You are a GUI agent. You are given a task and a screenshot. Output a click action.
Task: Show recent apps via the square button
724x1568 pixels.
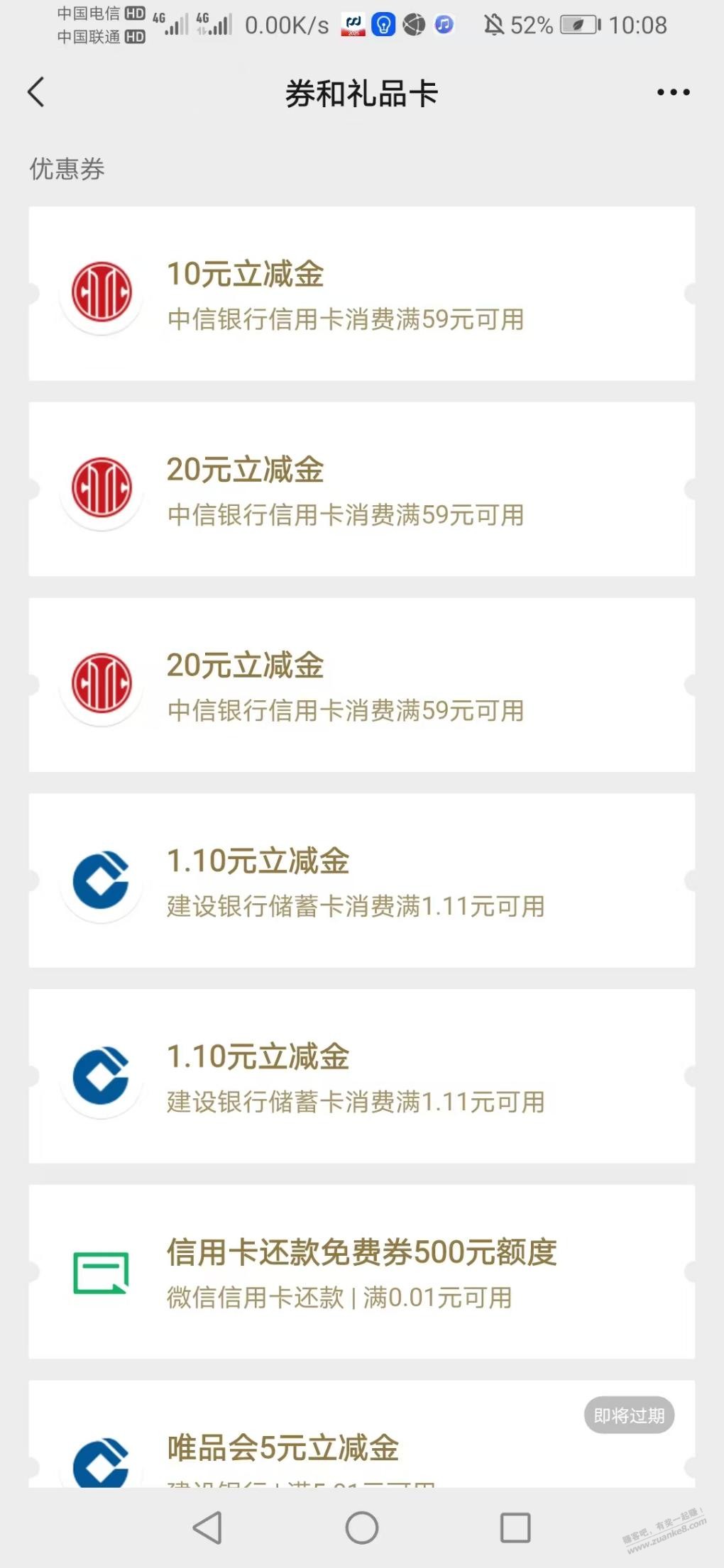pyautogui.click(x=515, y=1528)
